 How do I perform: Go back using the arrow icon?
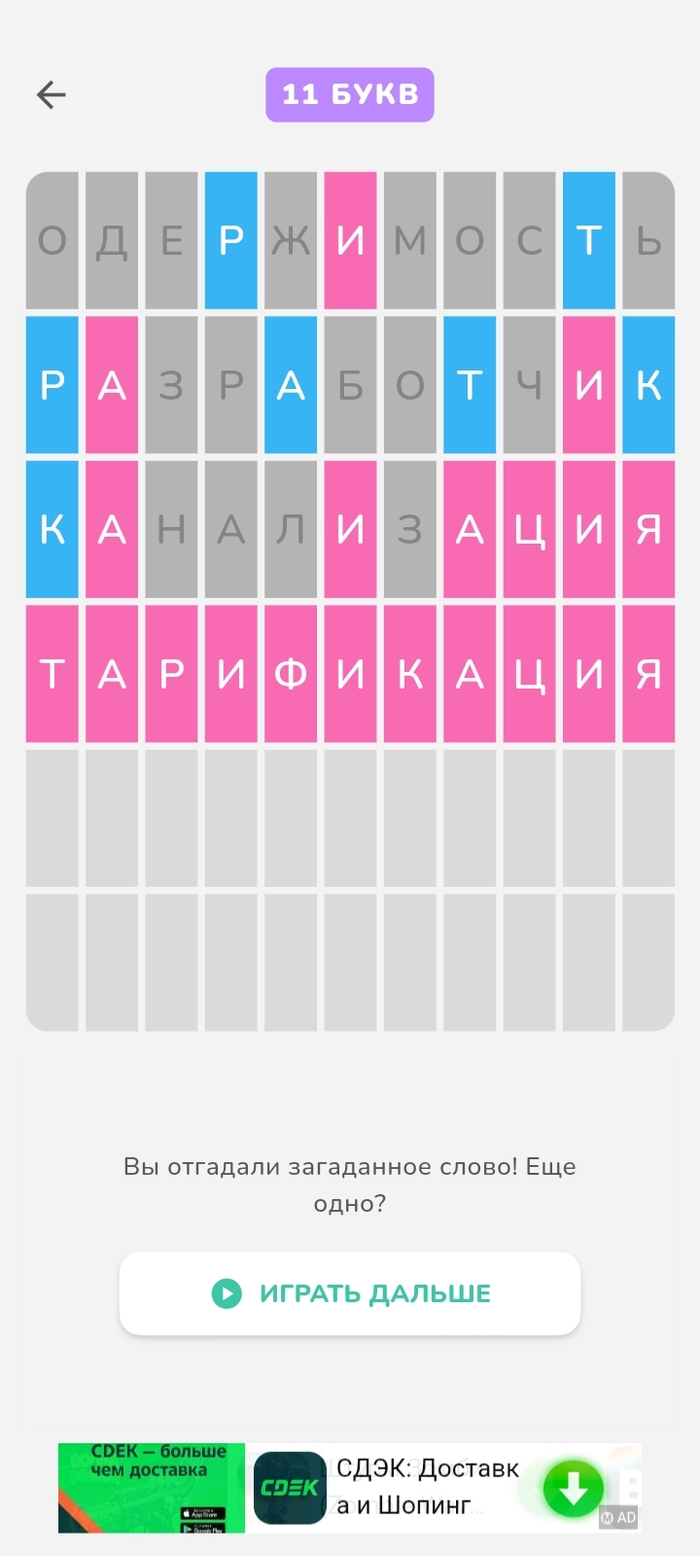[51, 95]
